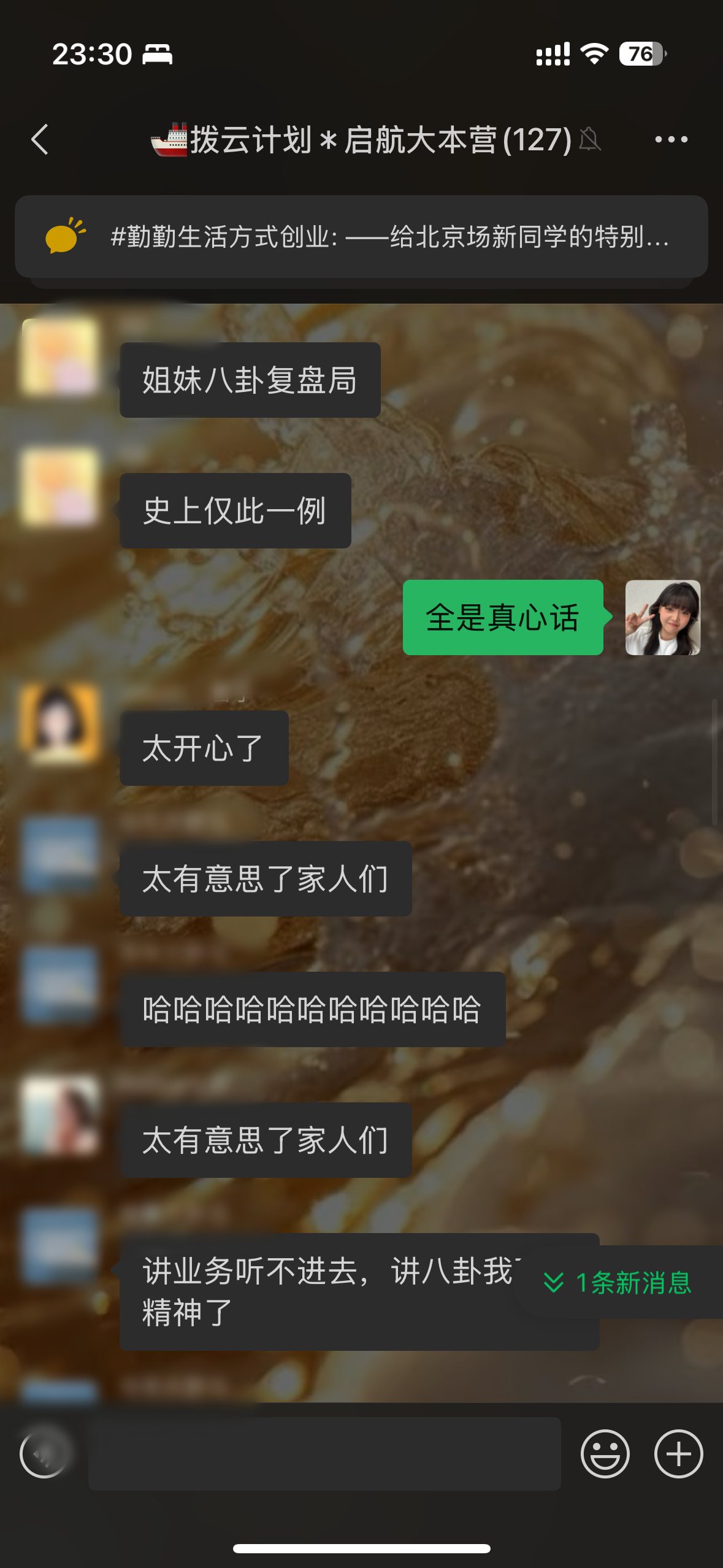Go back from the group chat
Viewport: 723px width, 1568px height.
[40, 139]
